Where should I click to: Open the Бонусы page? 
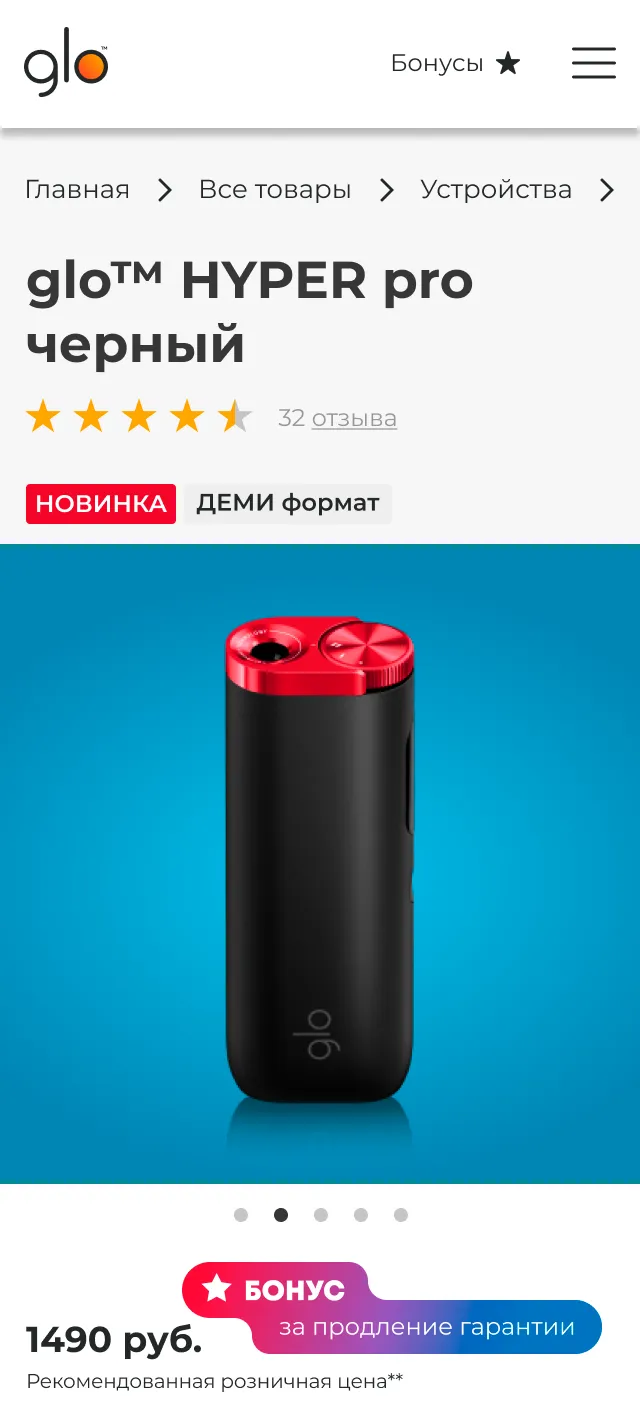455,64
